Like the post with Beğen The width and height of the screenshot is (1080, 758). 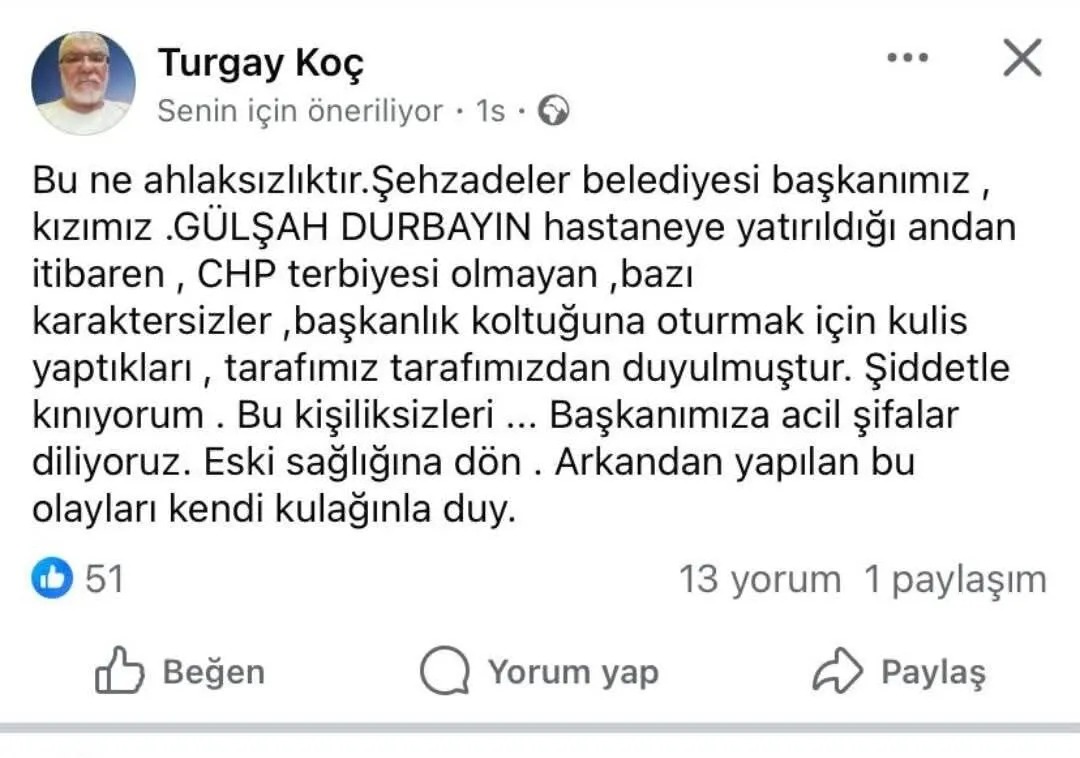(x=181, y=672)
